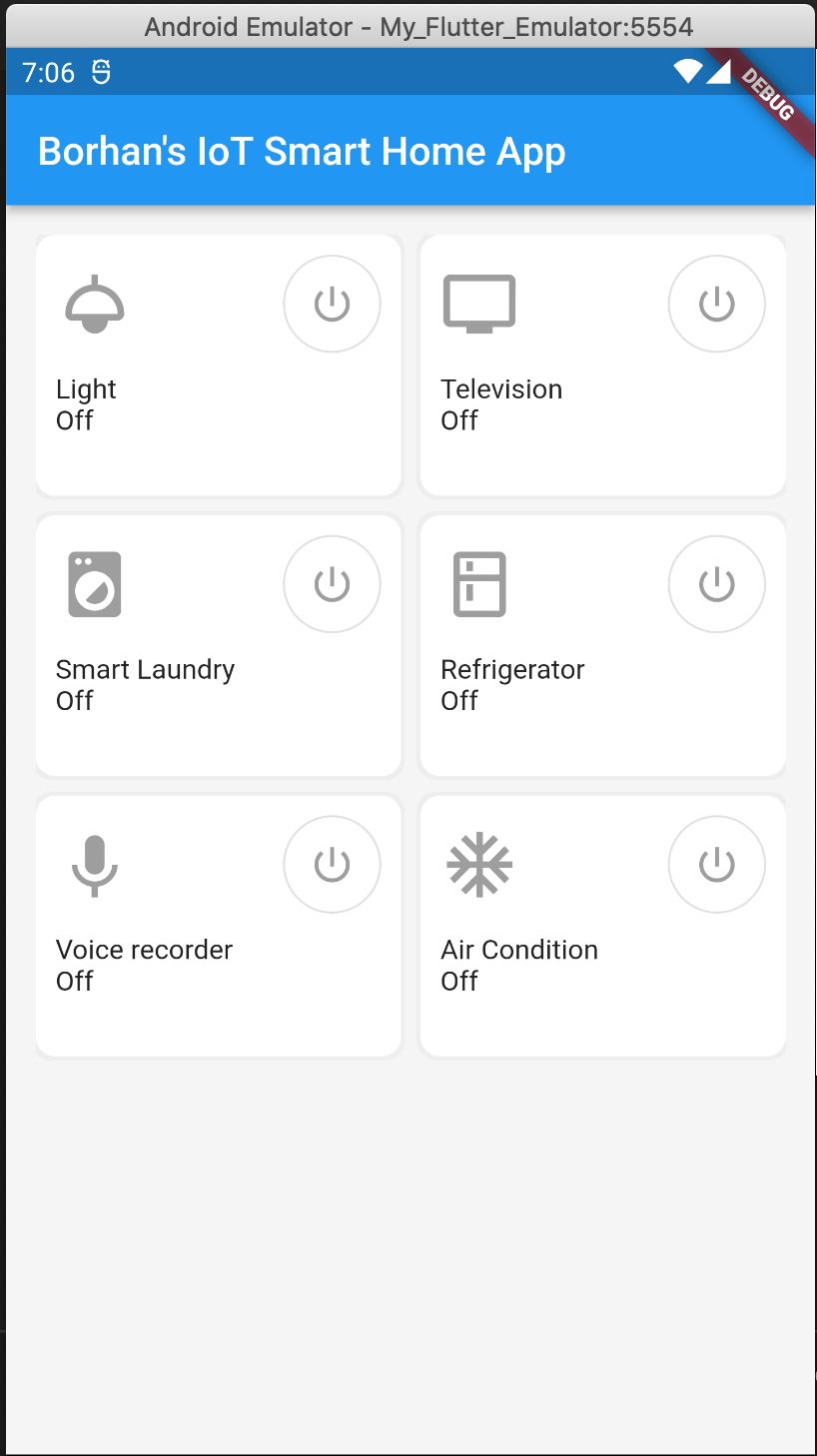Viewport: 817px width, 1456px height.
Task: Click the Light lamp icon
Action: pos(95,303)
